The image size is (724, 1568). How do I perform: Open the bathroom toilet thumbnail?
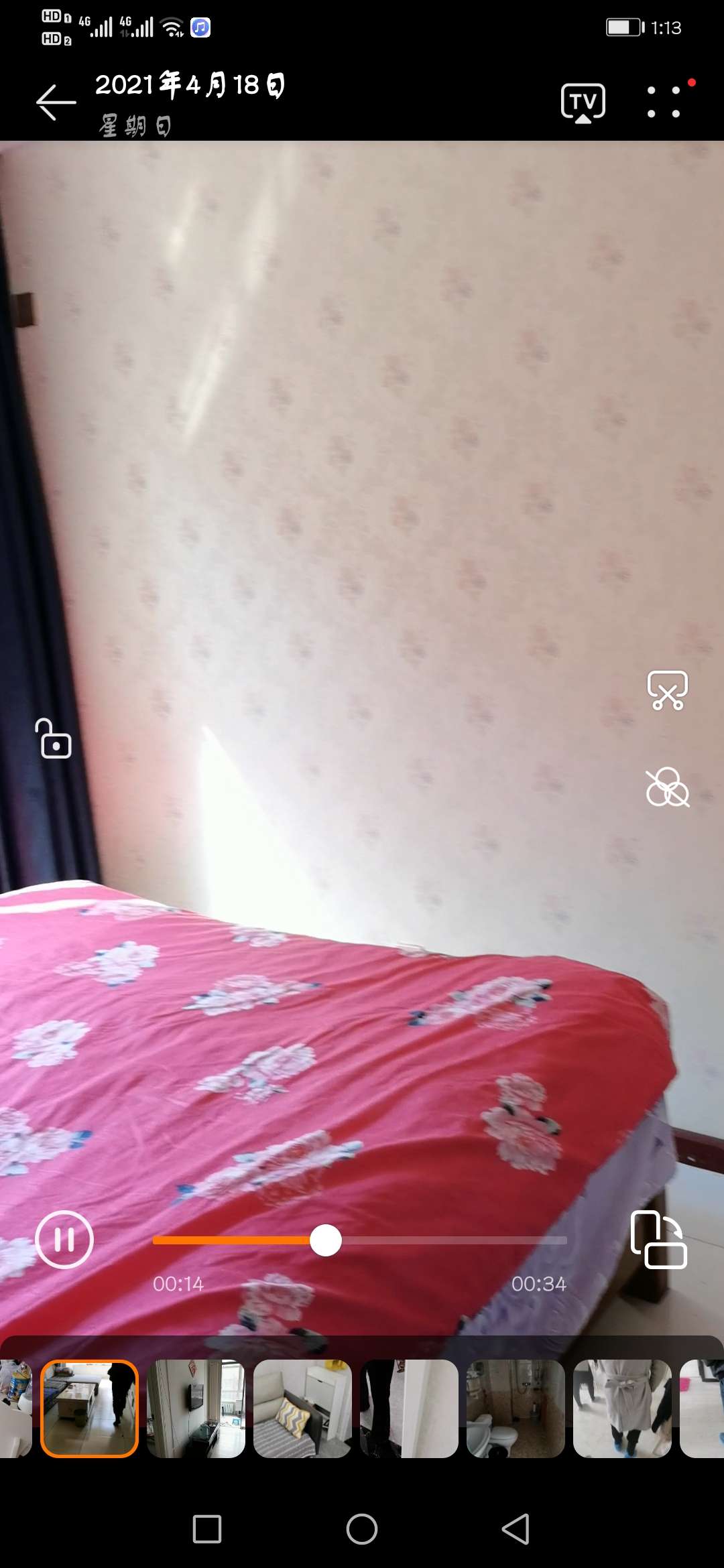pyautogui.click(x=516, y=1409)
